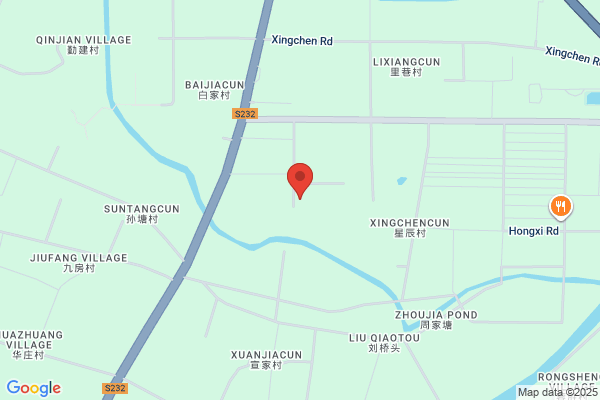Open the orange restaurant marker near Hongxi Rd

coord(561,207)
